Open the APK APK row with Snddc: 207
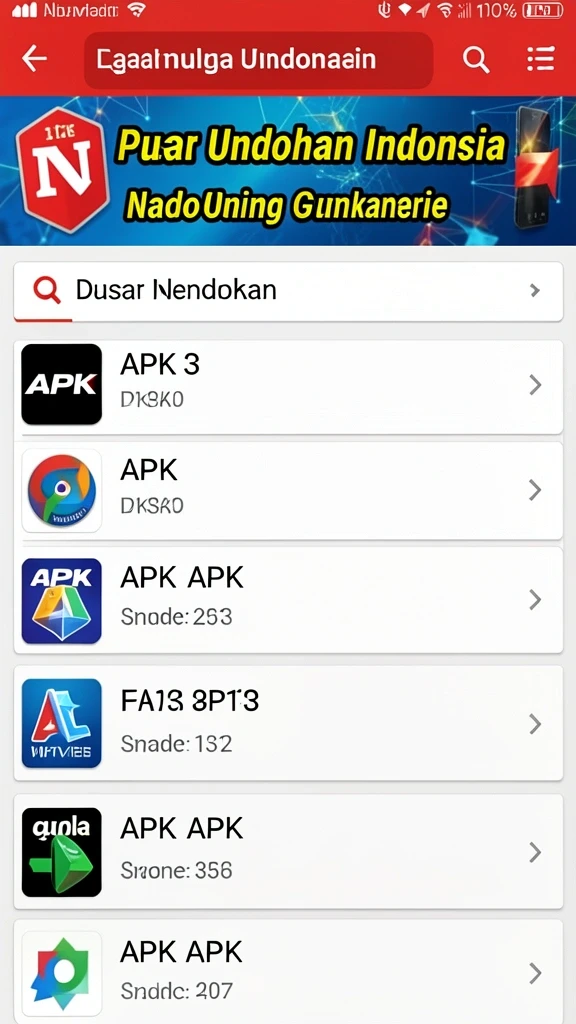Screen dimensions: 576x1024 288,972
